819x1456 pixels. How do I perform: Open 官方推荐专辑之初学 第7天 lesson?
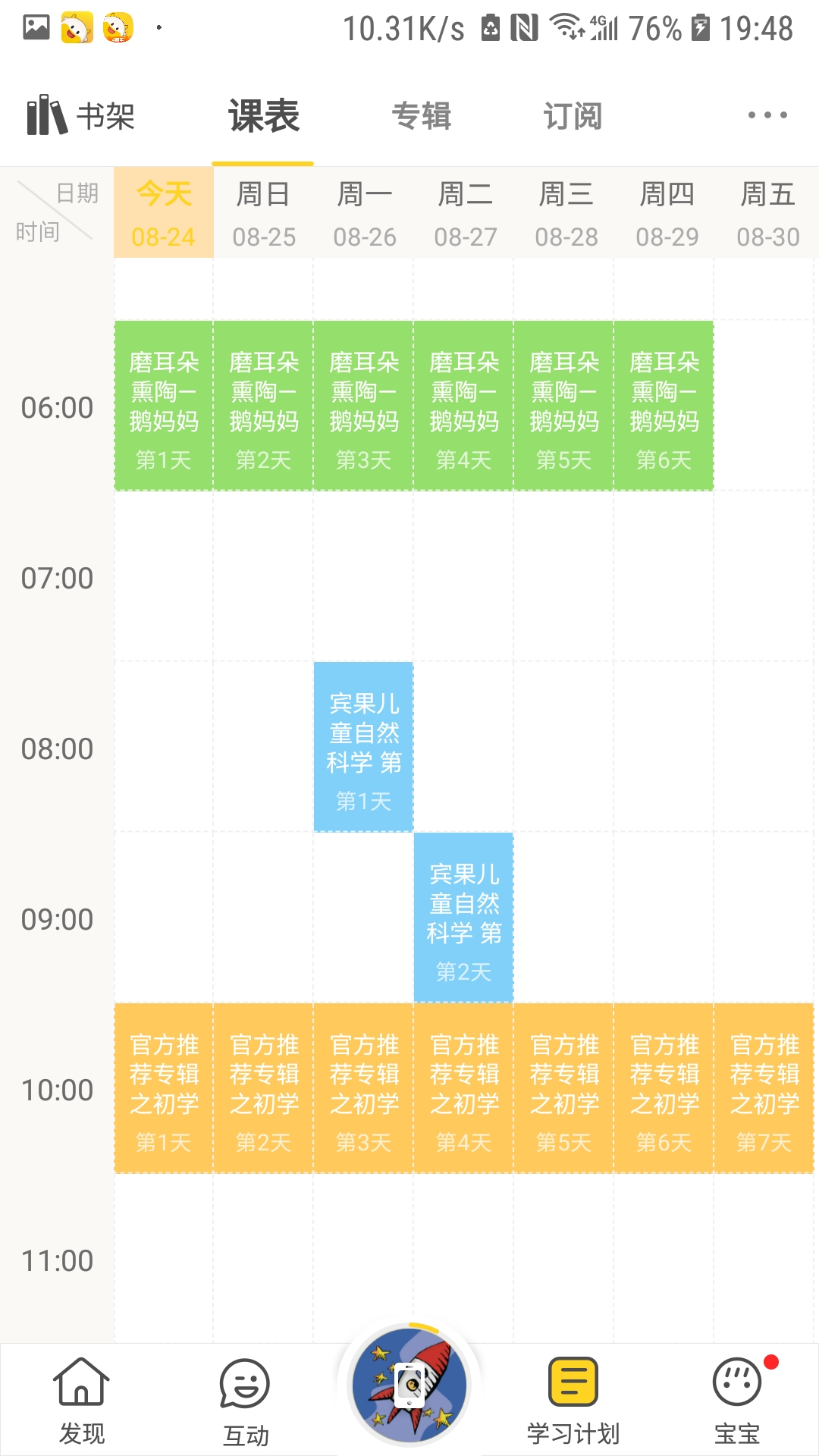(x=764, y=1088)
